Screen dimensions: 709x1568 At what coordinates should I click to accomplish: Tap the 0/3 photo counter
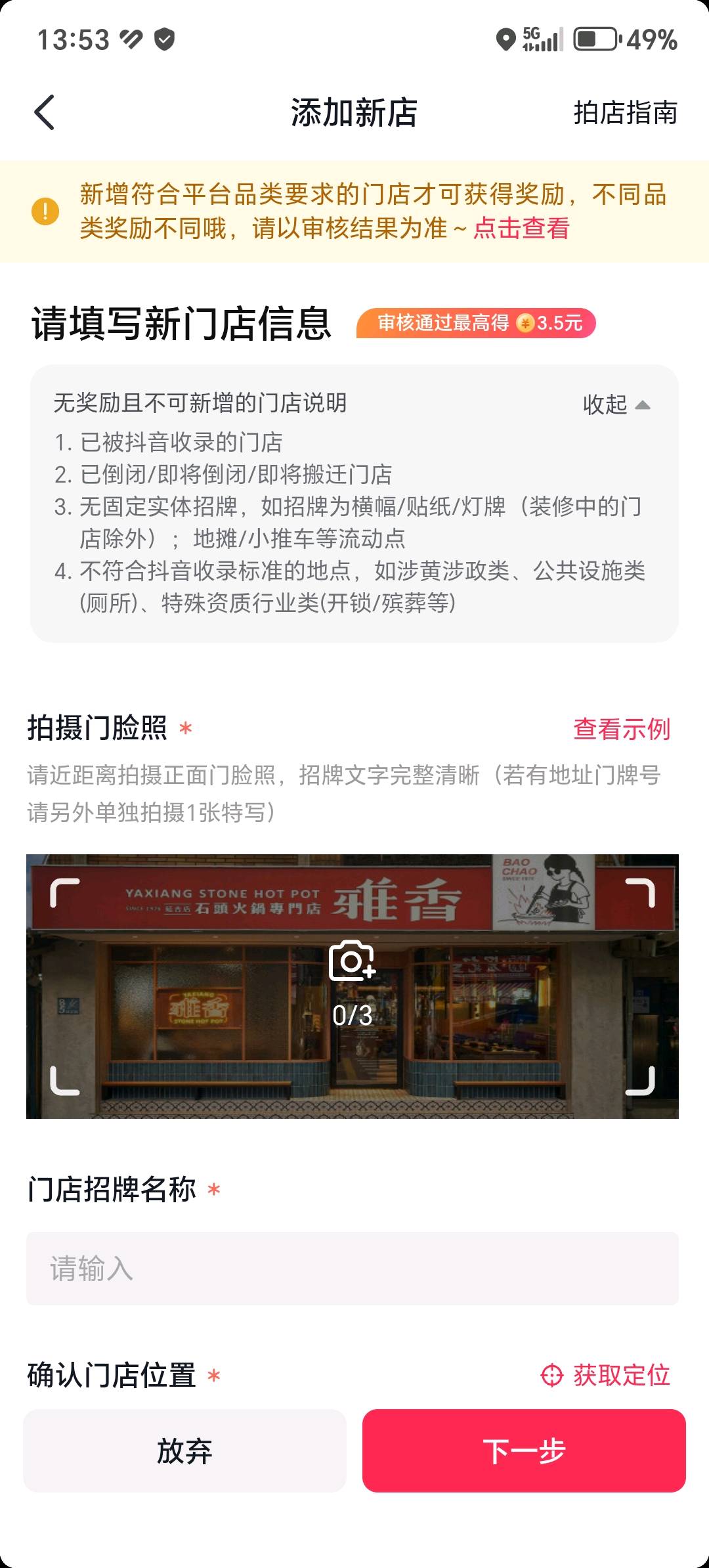(x=351, y=1014)
